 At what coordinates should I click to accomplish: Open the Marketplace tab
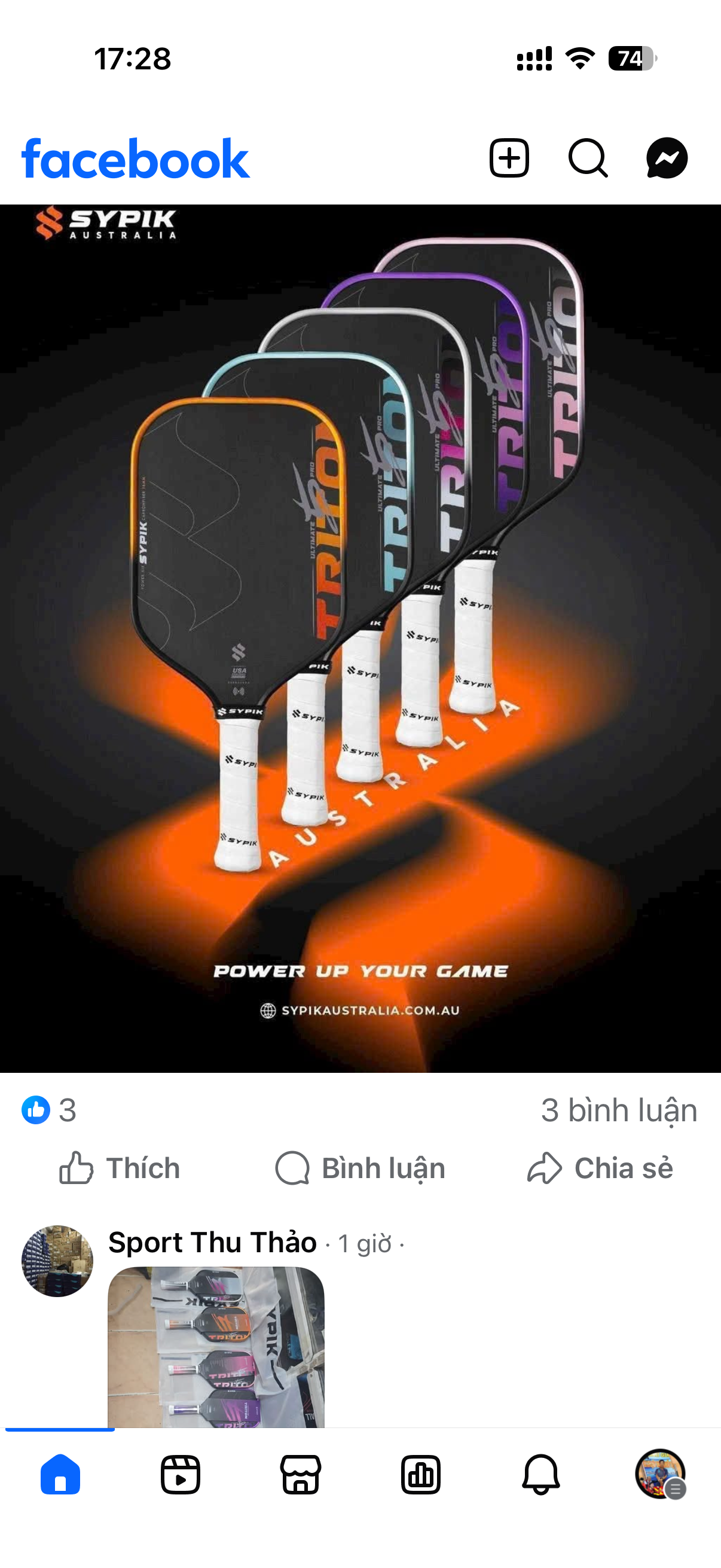pyautogui.click(x=301, y=1474)
